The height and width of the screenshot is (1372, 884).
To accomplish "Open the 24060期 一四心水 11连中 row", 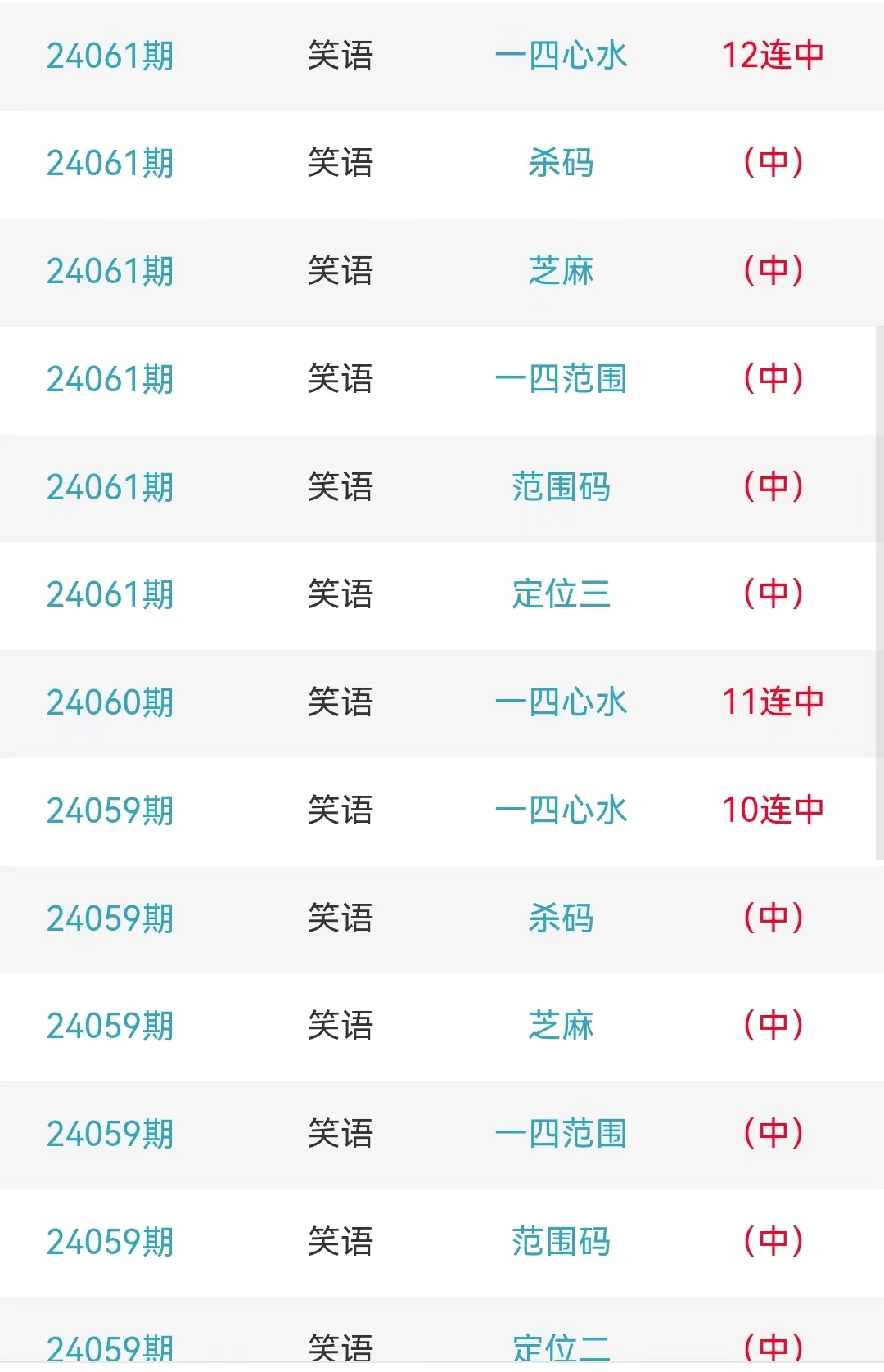I will pyautogui.click(x=561, y=702).
